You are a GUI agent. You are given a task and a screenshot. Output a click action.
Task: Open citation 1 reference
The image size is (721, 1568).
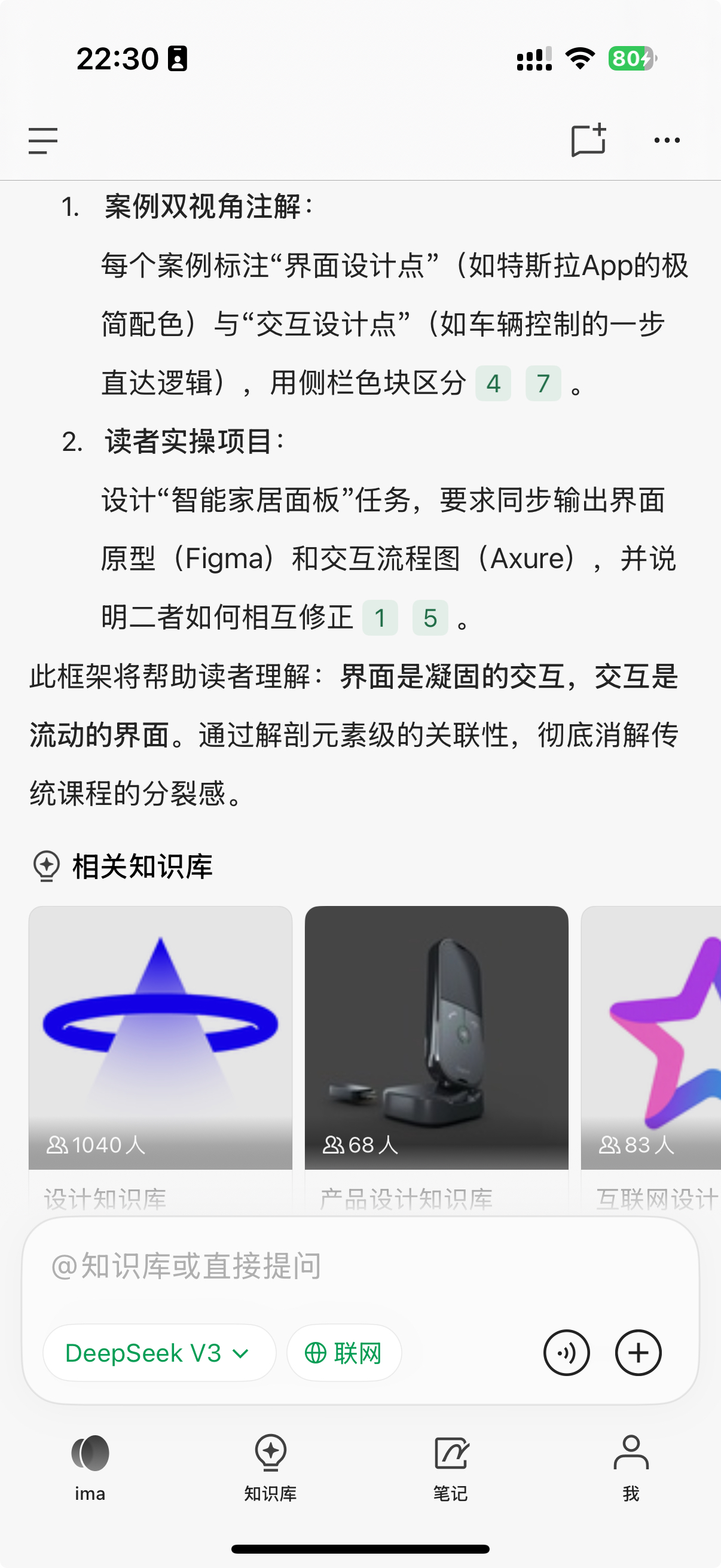(x=380, y=618)
